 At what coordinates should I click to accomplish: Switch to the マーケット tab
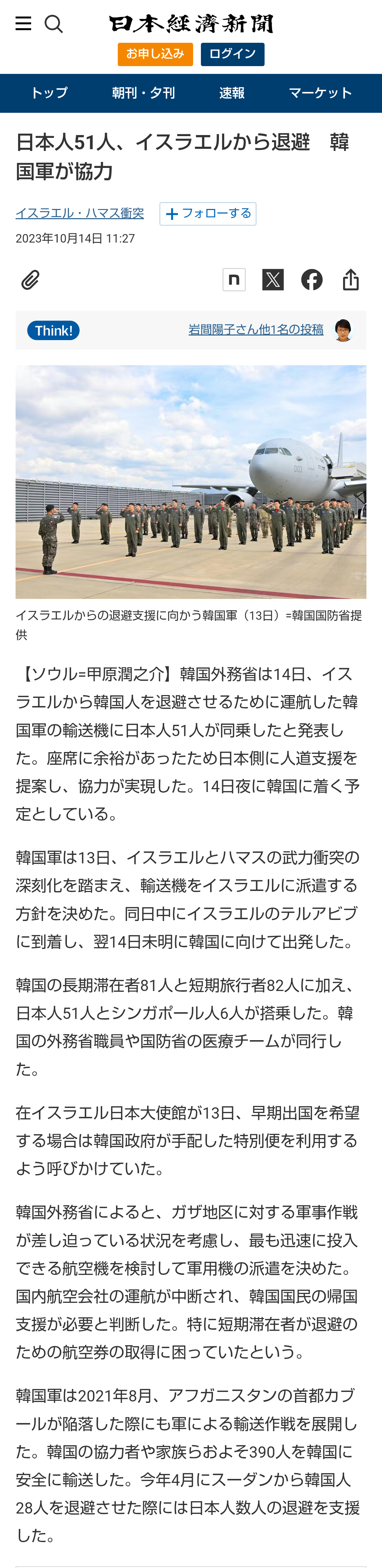coord(320,93)
